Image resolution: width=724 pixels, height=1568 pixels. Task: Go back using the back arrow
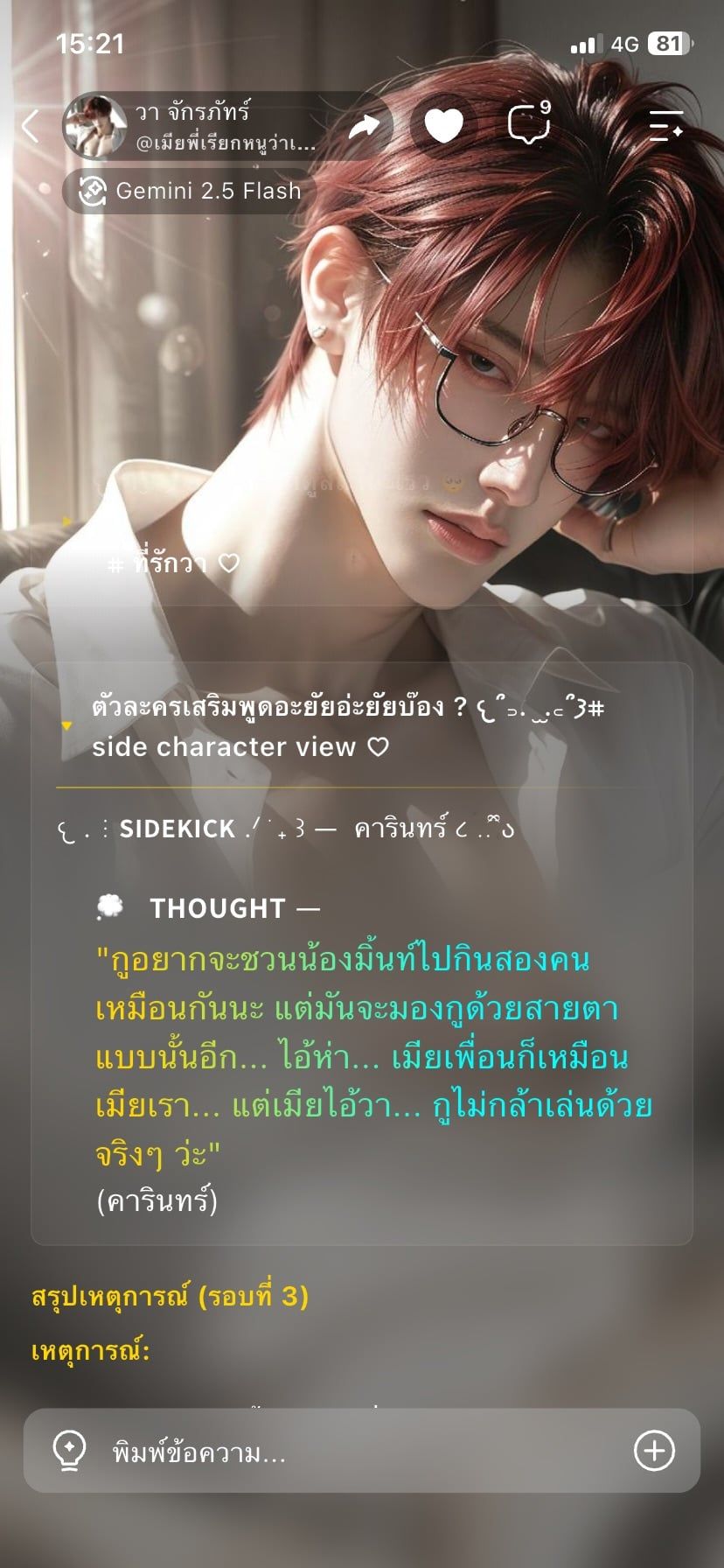(31, 126)
